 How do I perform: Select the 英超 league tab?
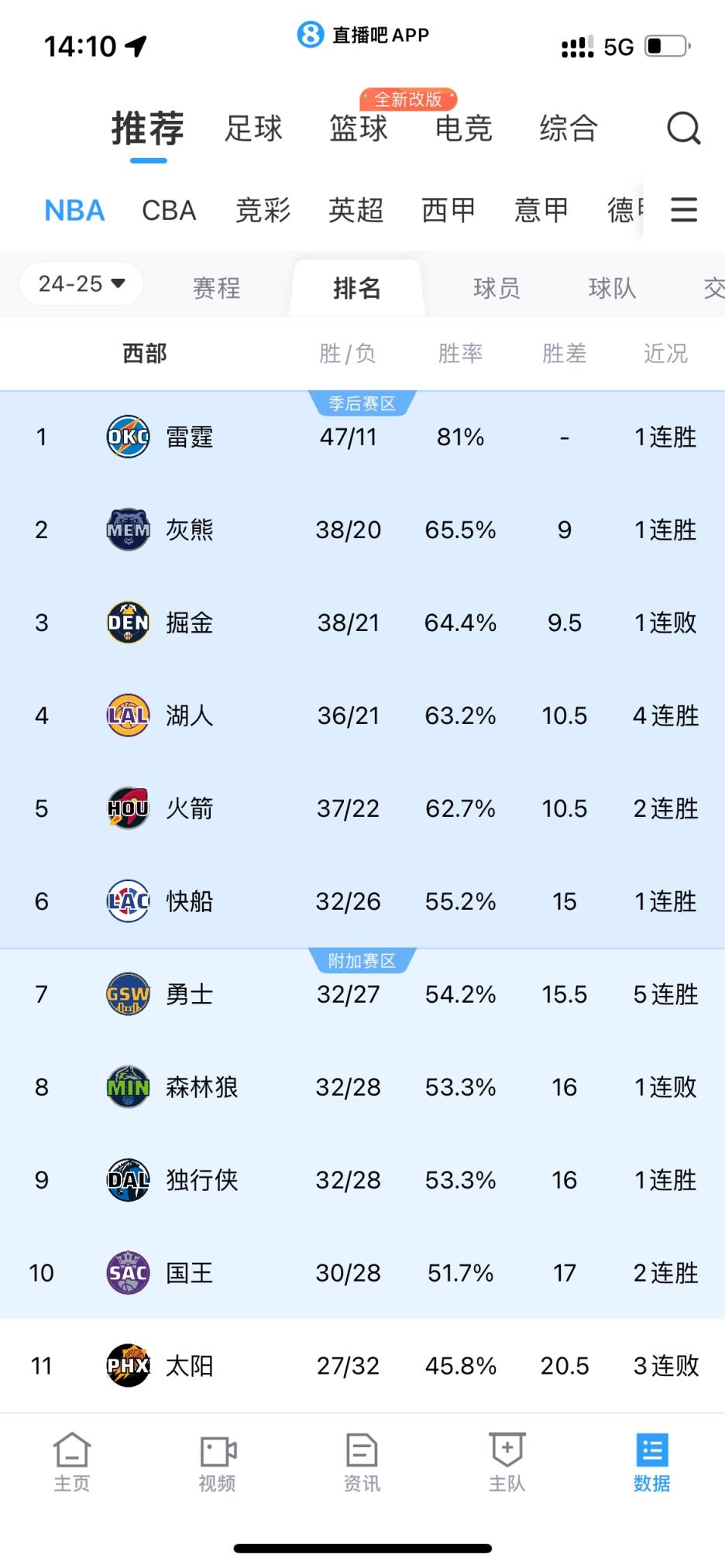(x=356, y=211)
